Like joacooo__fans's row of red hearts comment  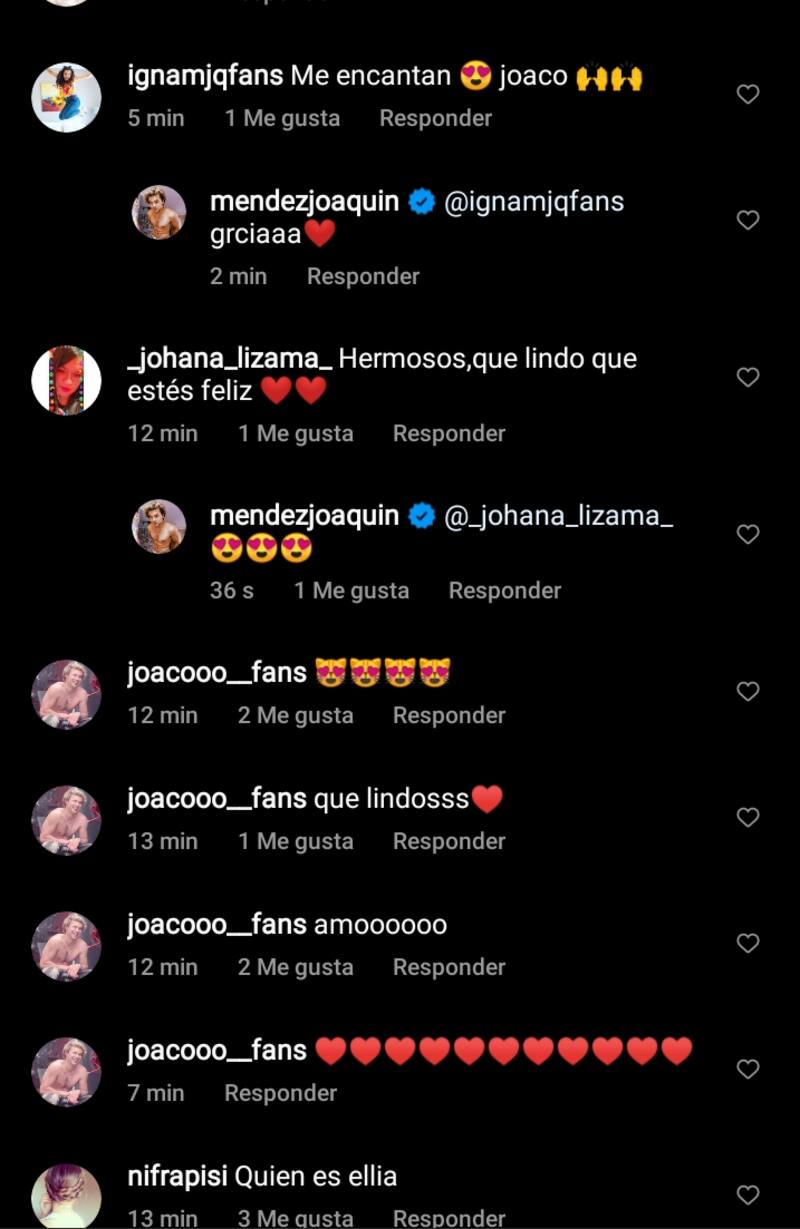(748, 1069)
